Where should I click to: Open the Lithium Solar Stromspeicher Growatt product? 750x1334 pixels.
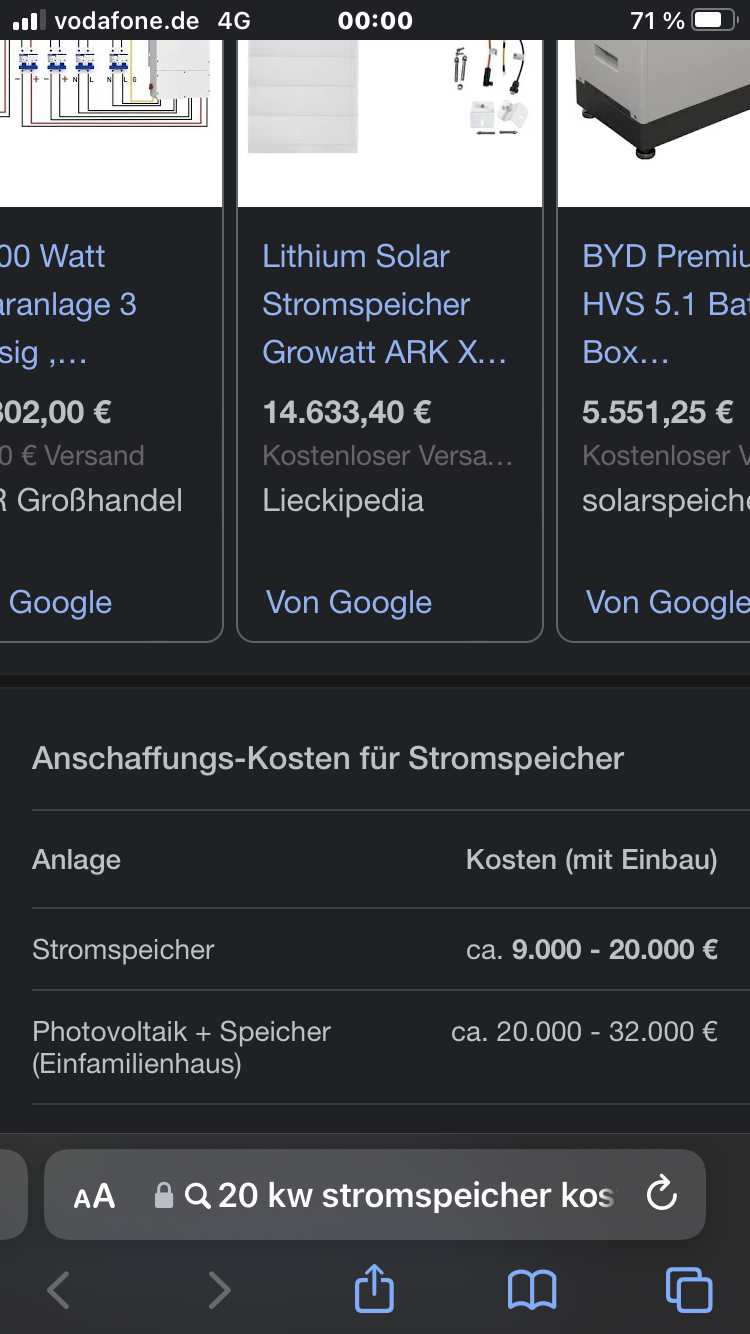coord(384,304)
